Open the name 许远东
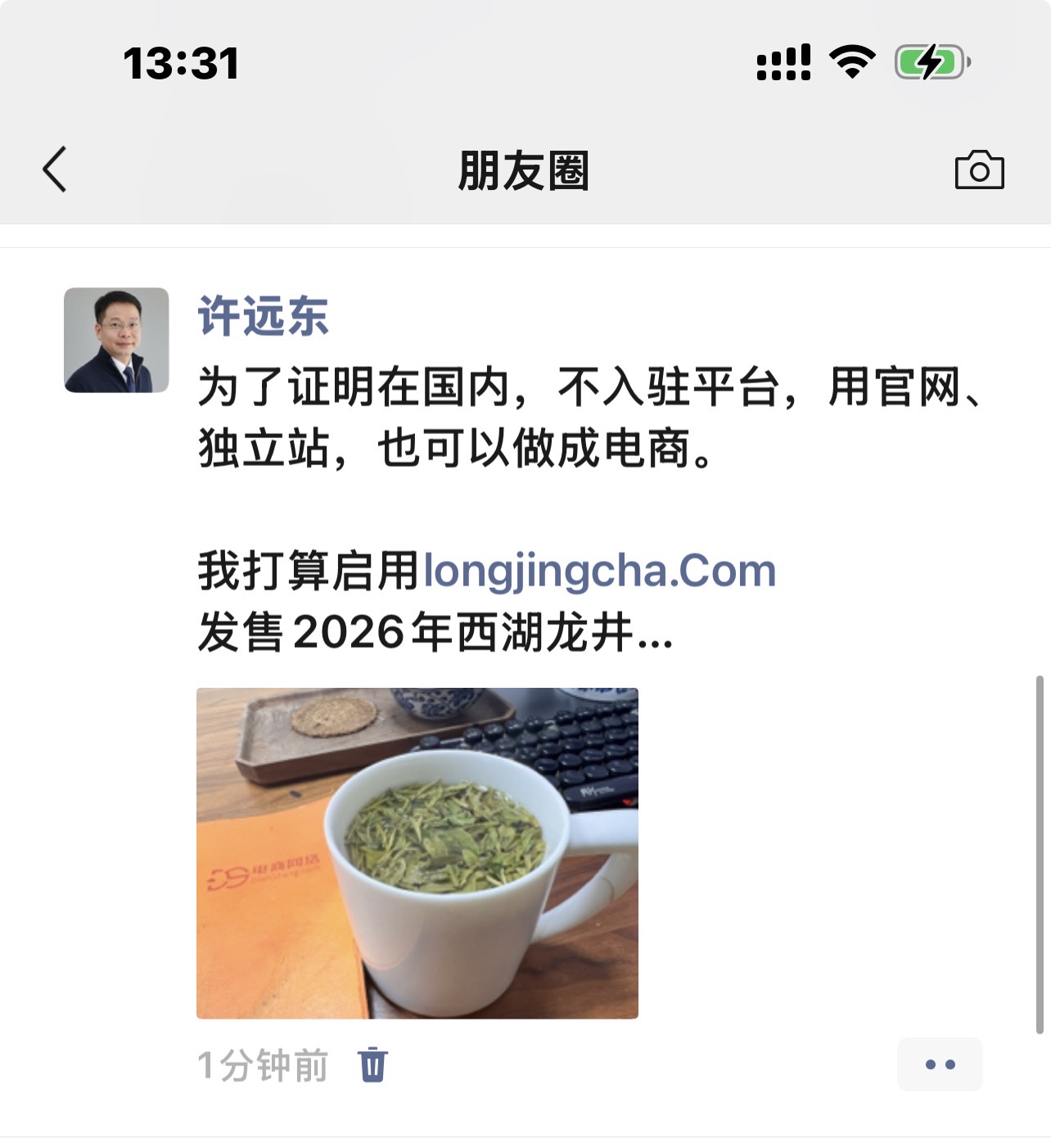This screenshot has width=1051, height=1148. point(263,316)
